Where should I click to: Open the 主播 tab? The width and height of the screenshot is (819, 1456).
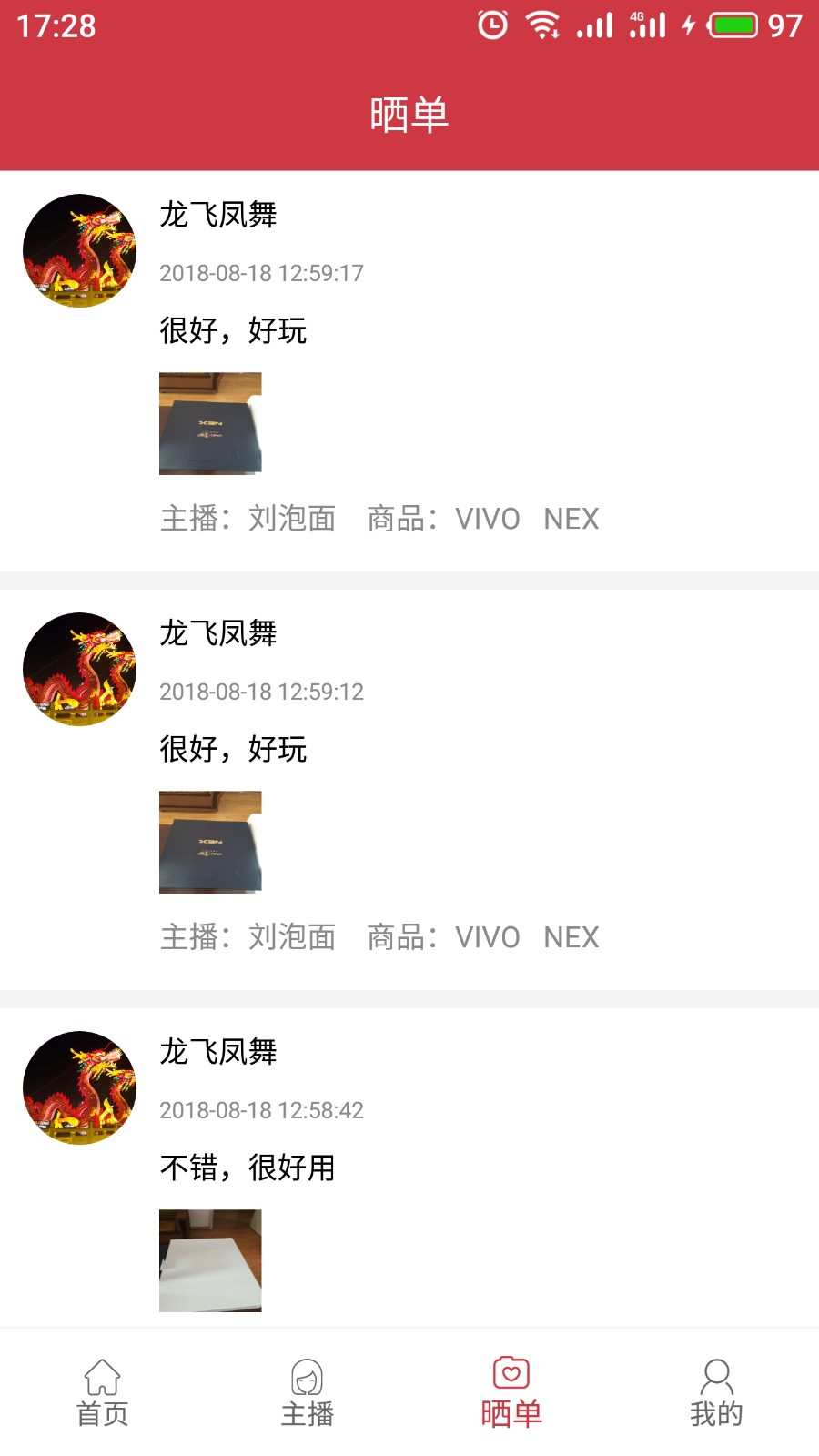[307, 1392]
